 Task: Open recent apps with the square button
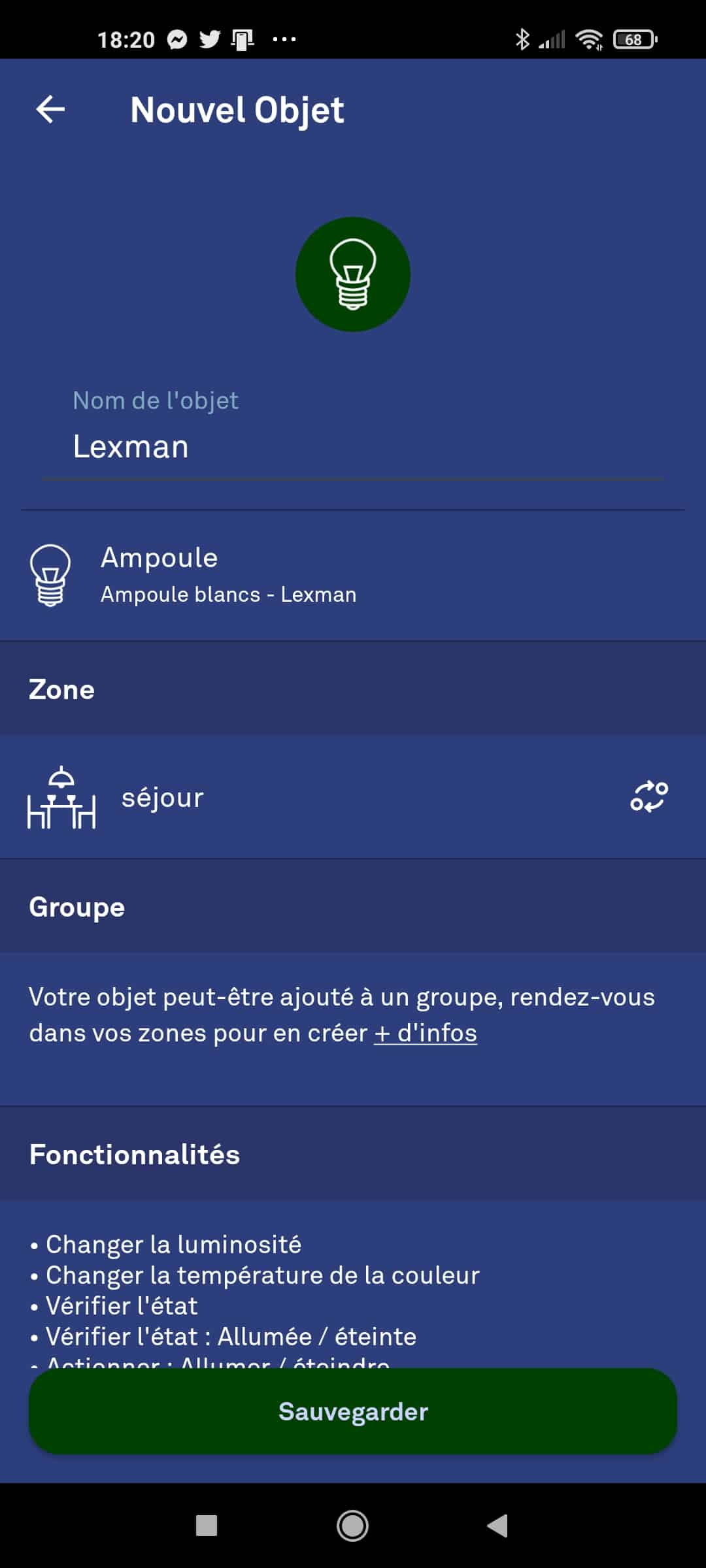[207, 1526]
